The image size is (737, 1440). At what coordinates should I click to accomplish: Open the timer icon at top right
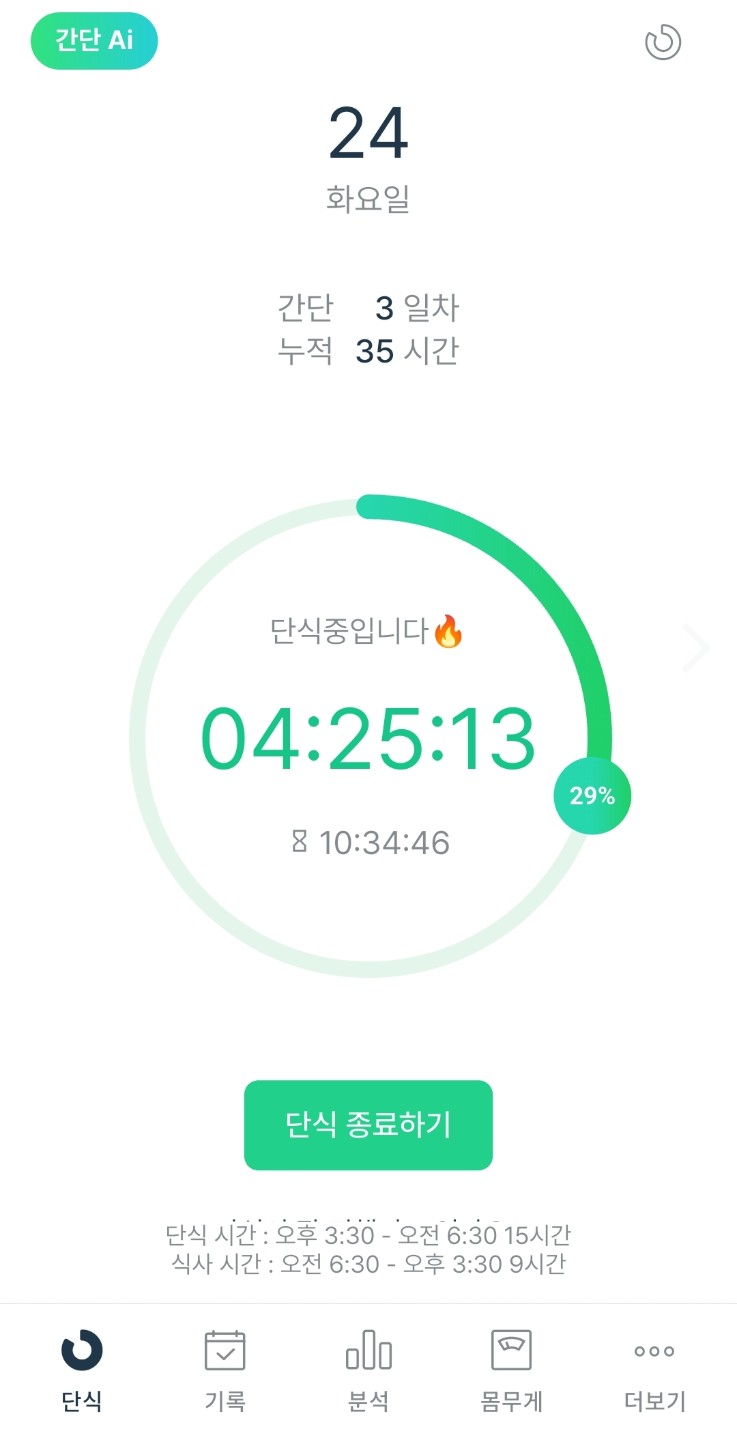[663, 43]
